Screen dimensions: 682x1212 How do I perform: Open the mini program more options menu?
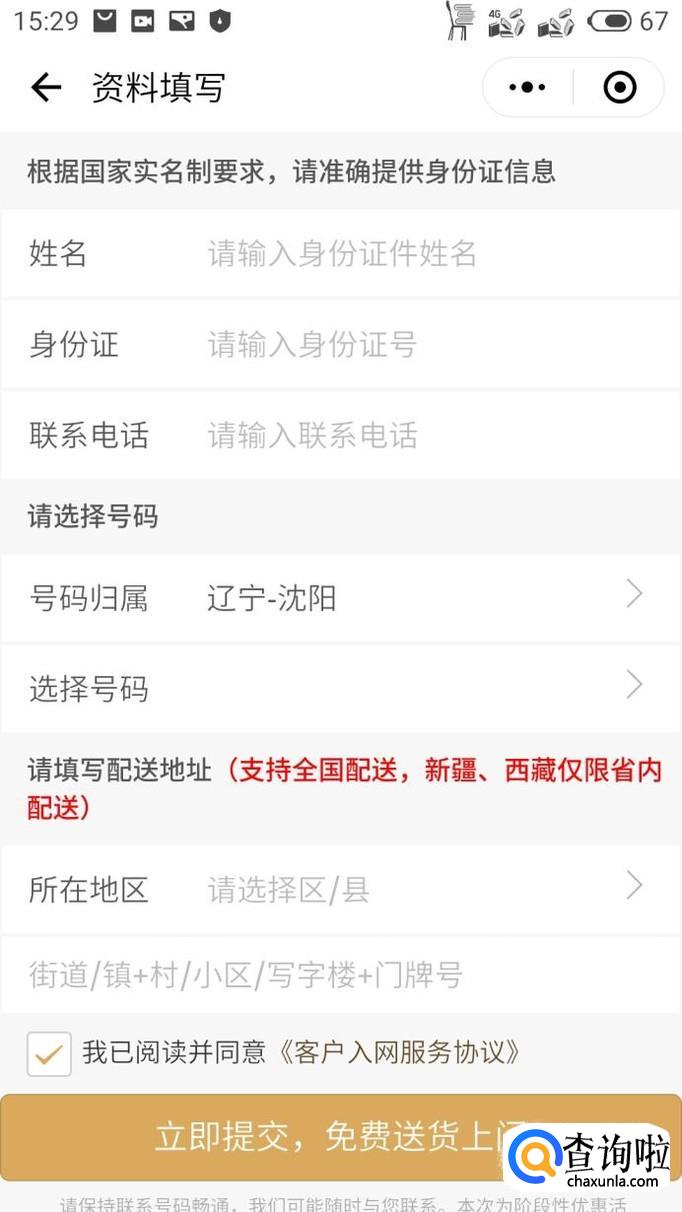[x=527, y=88]
